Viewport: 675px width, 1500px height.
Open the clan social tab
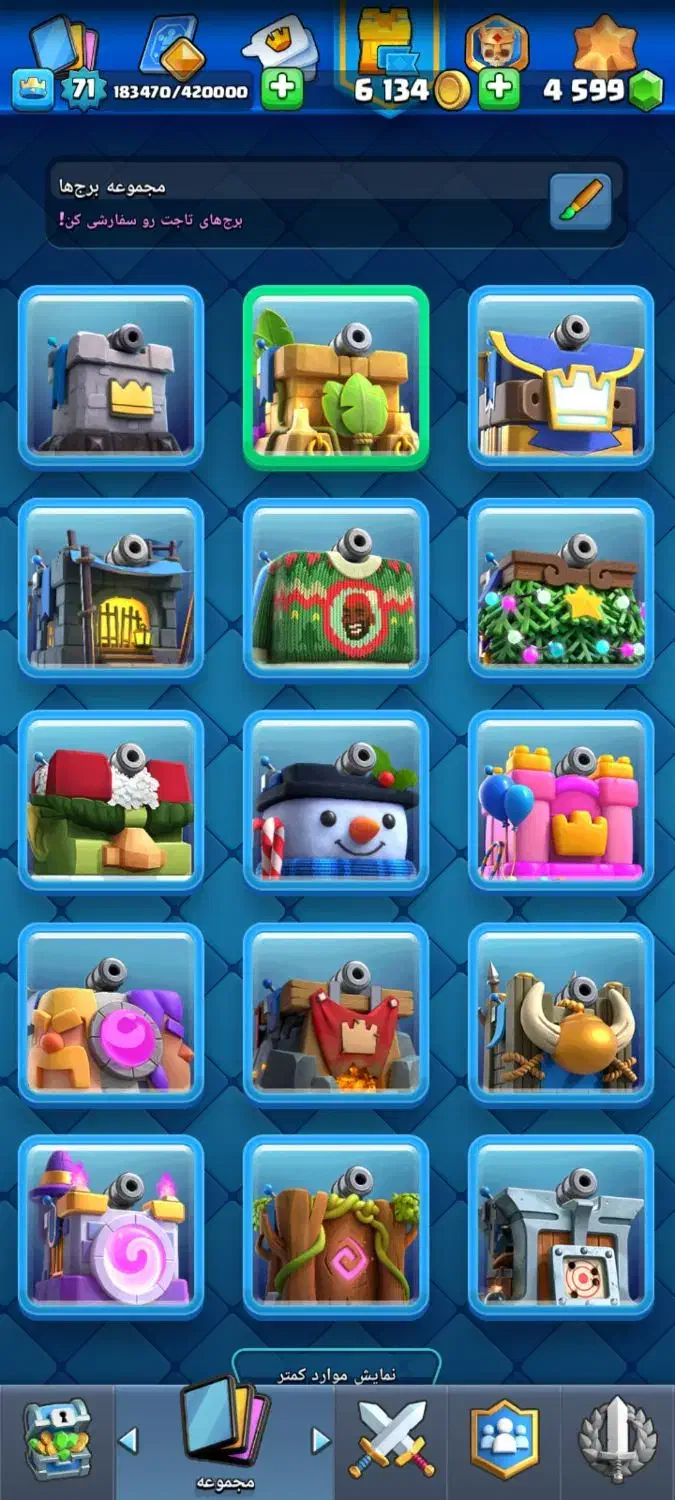[505, 1441]
